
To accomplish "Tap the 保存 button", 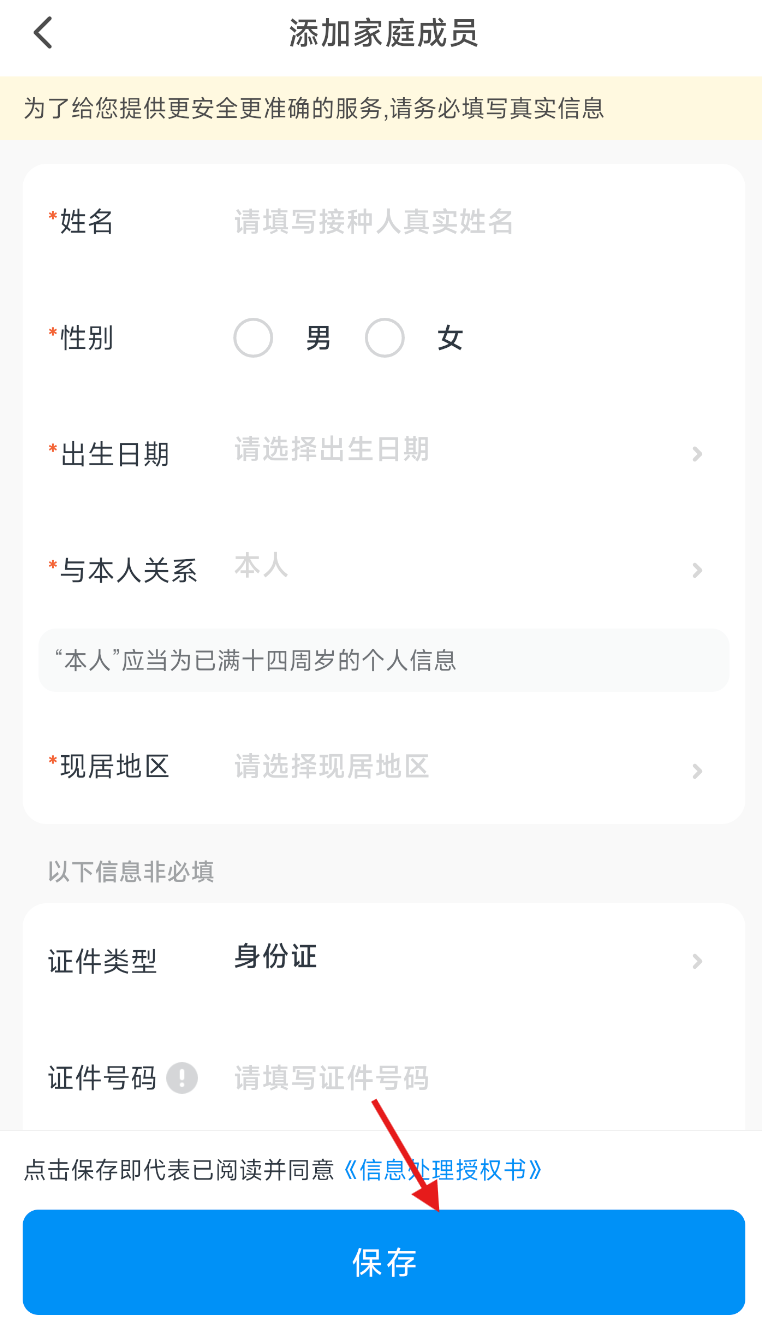I will 384,1262.
